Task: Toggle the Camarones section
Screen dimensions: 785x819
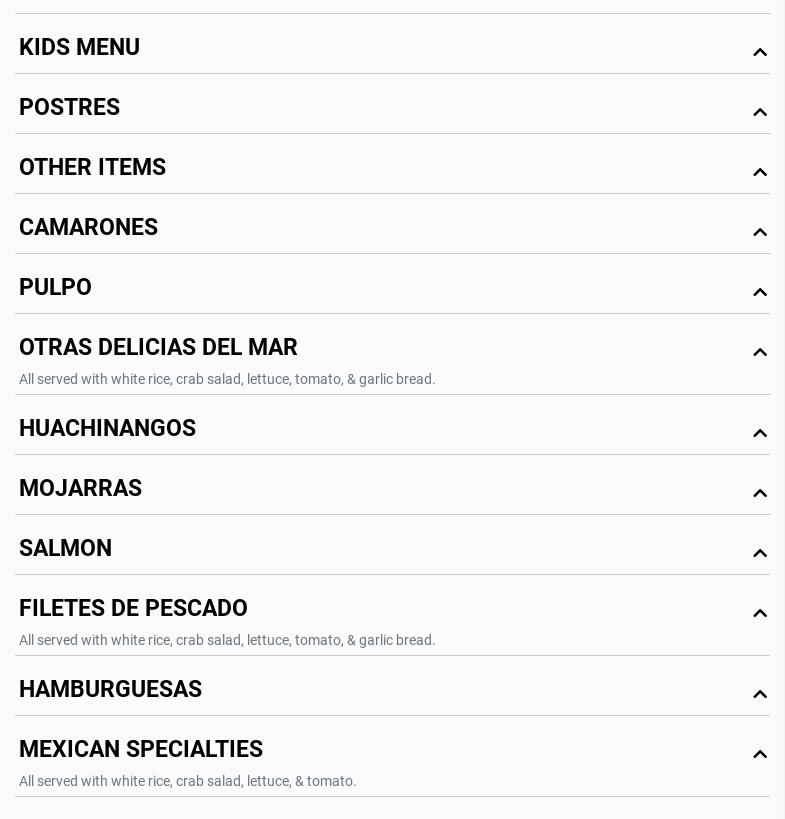Action: 760,232
